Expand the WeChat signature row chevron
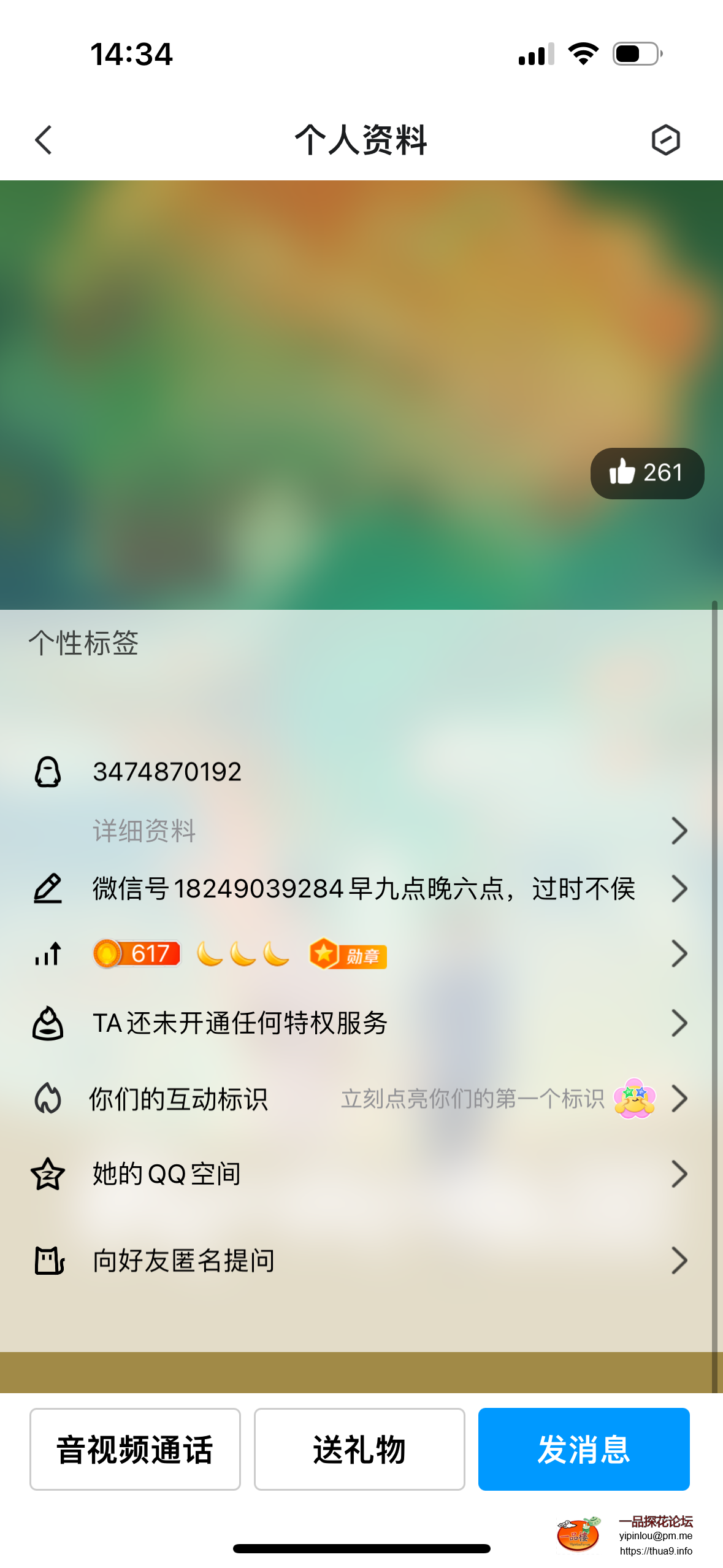 [680, 888]
